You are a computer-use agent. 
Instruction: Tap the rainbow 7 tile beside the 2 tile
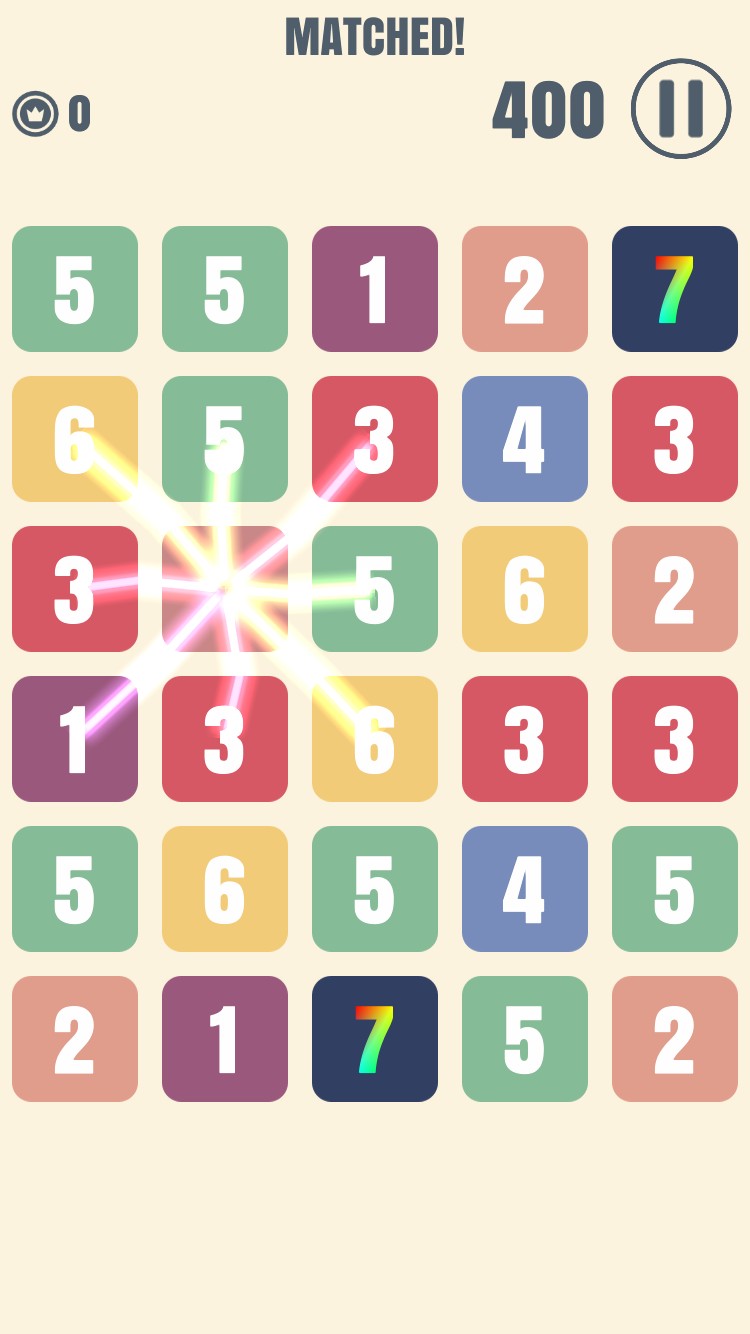click(675, 289)
